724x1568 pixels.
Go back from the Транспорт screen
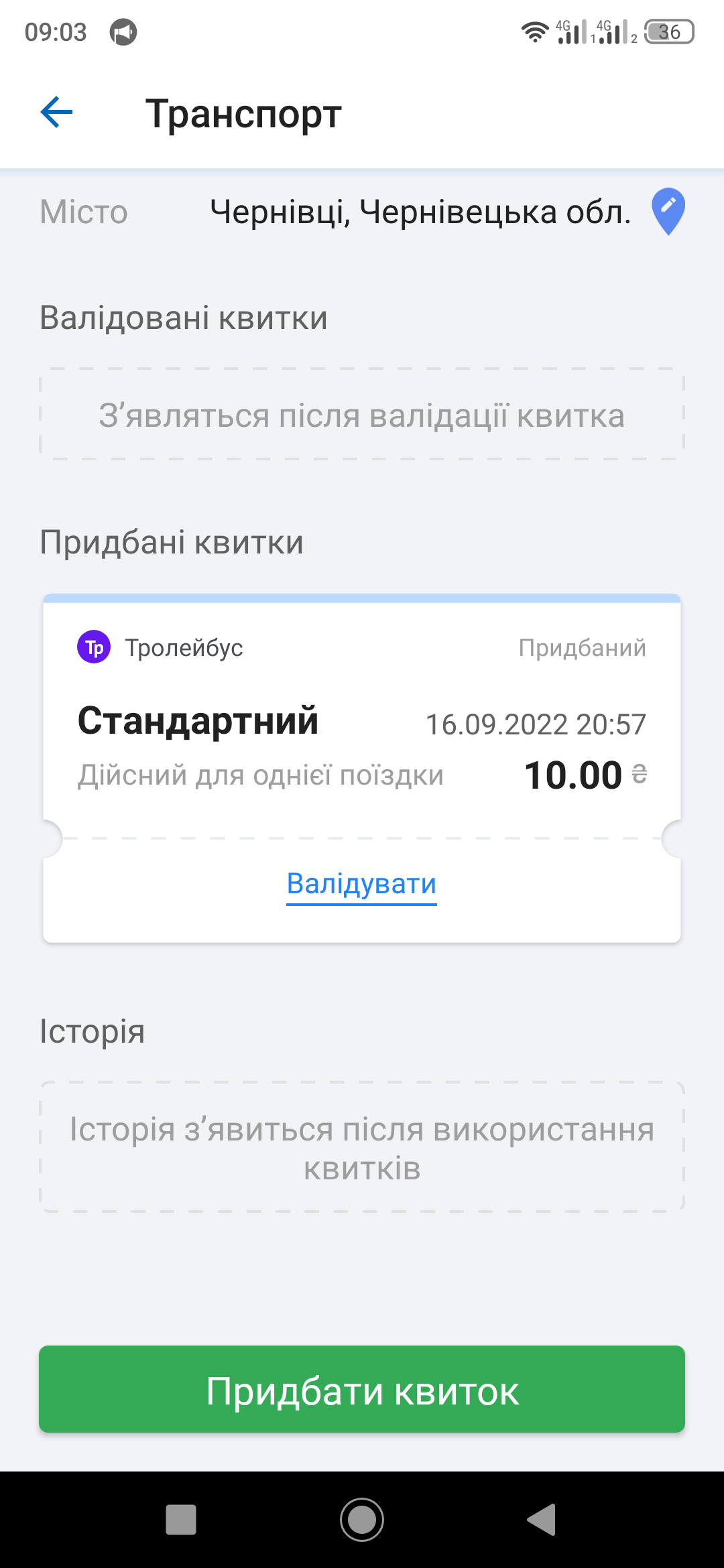[56, 113]
